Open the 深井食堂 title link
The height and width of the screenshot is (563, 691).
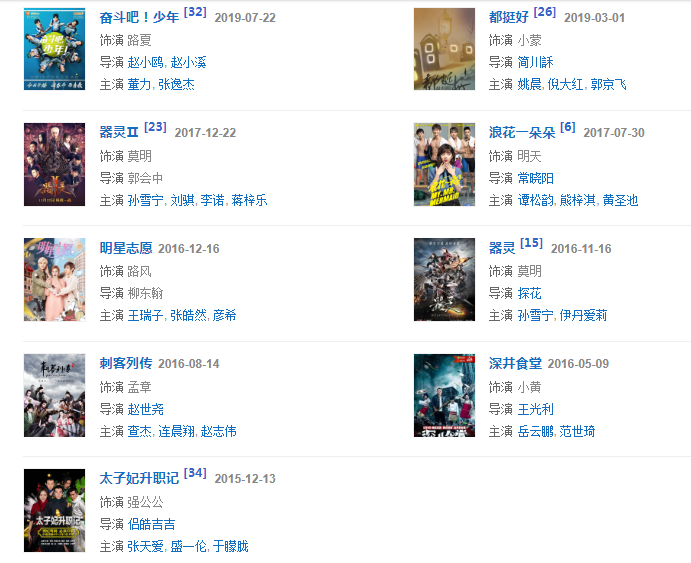[515, 363]
